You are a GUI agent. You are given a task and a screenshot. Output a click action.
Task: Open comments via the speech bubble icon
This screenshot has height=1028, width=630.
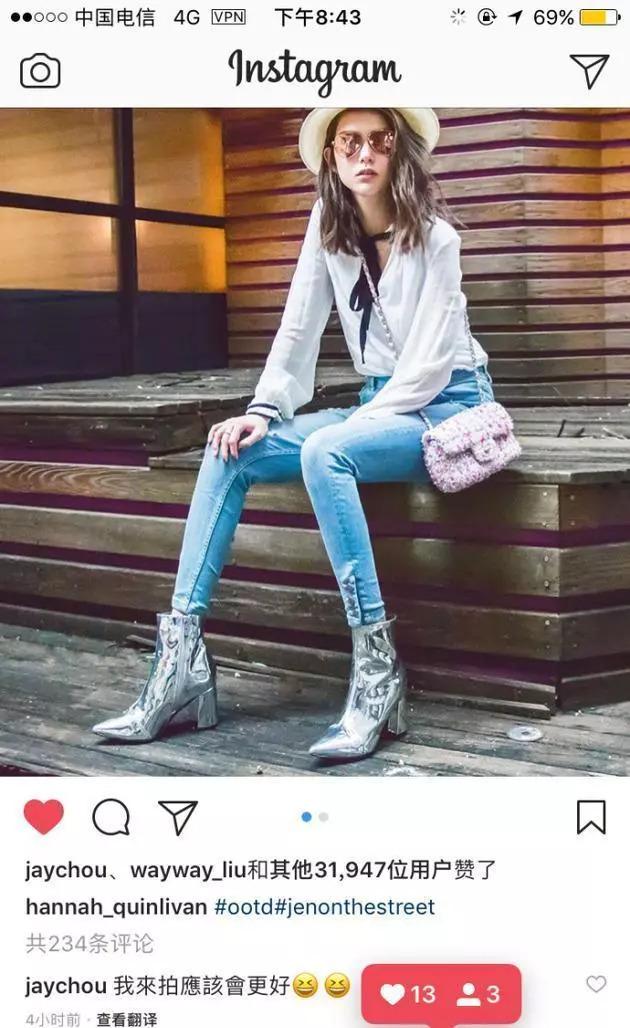pyautogui.click(x=111, y=817)
